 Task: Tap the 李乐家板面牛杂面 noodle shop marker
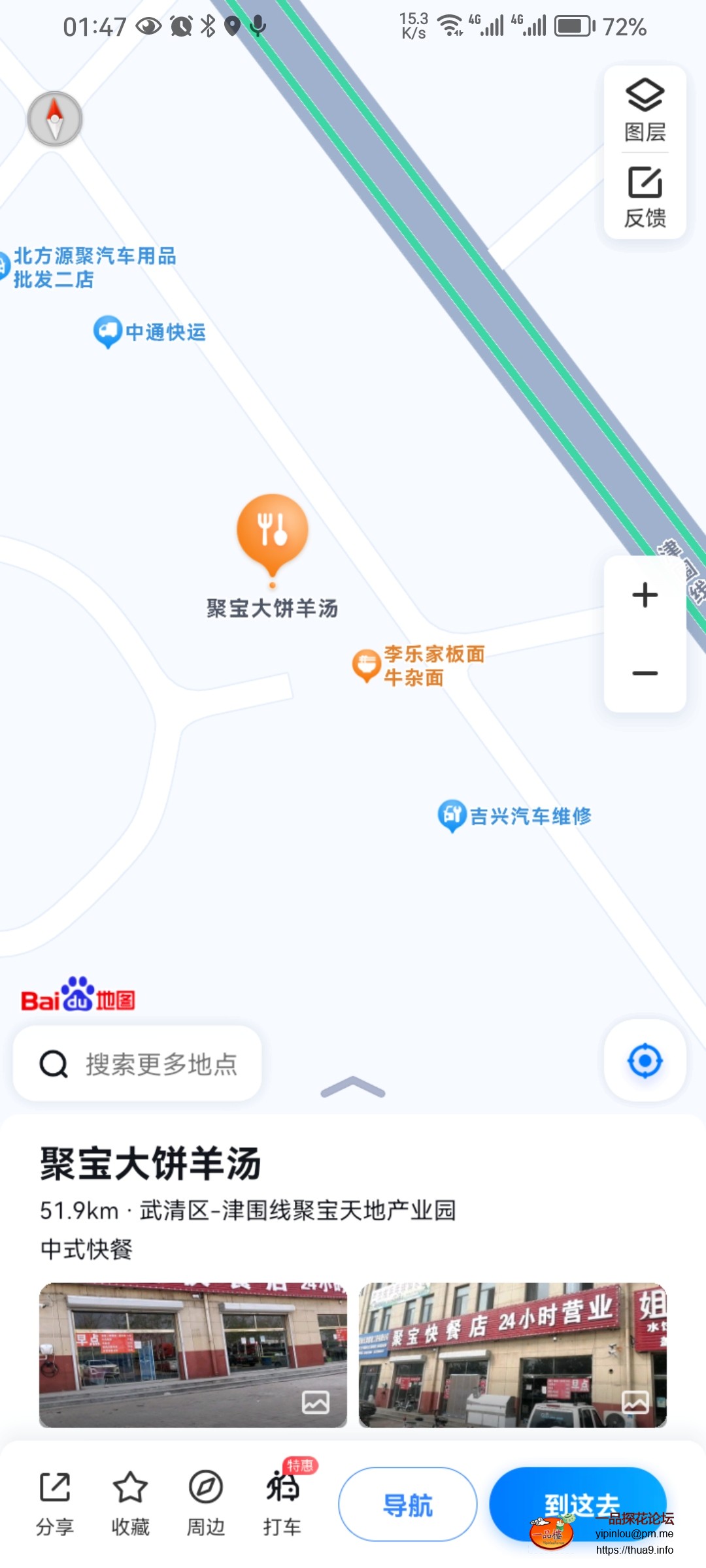click(366, 663)
